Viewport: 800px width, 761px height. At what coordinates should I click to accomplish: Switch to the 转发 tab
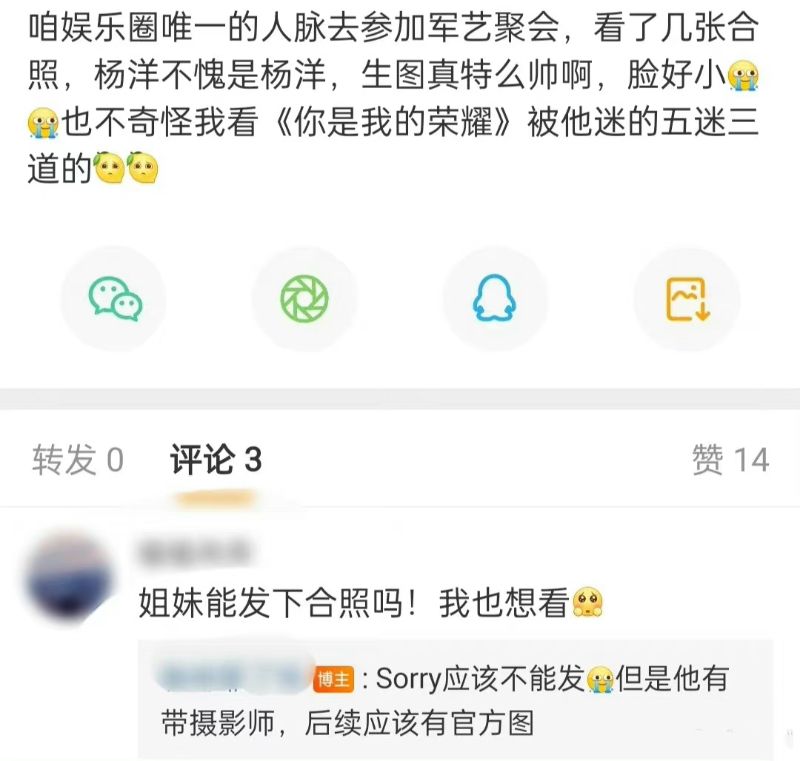(78, 460)
